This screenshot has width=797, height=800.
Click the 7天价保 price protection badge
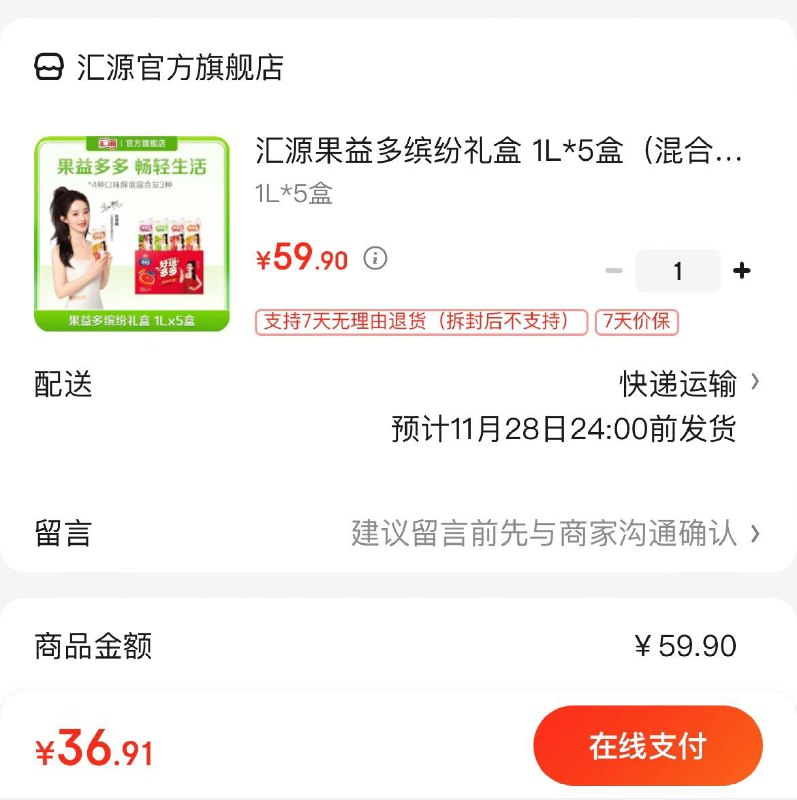tap(638, 322)
